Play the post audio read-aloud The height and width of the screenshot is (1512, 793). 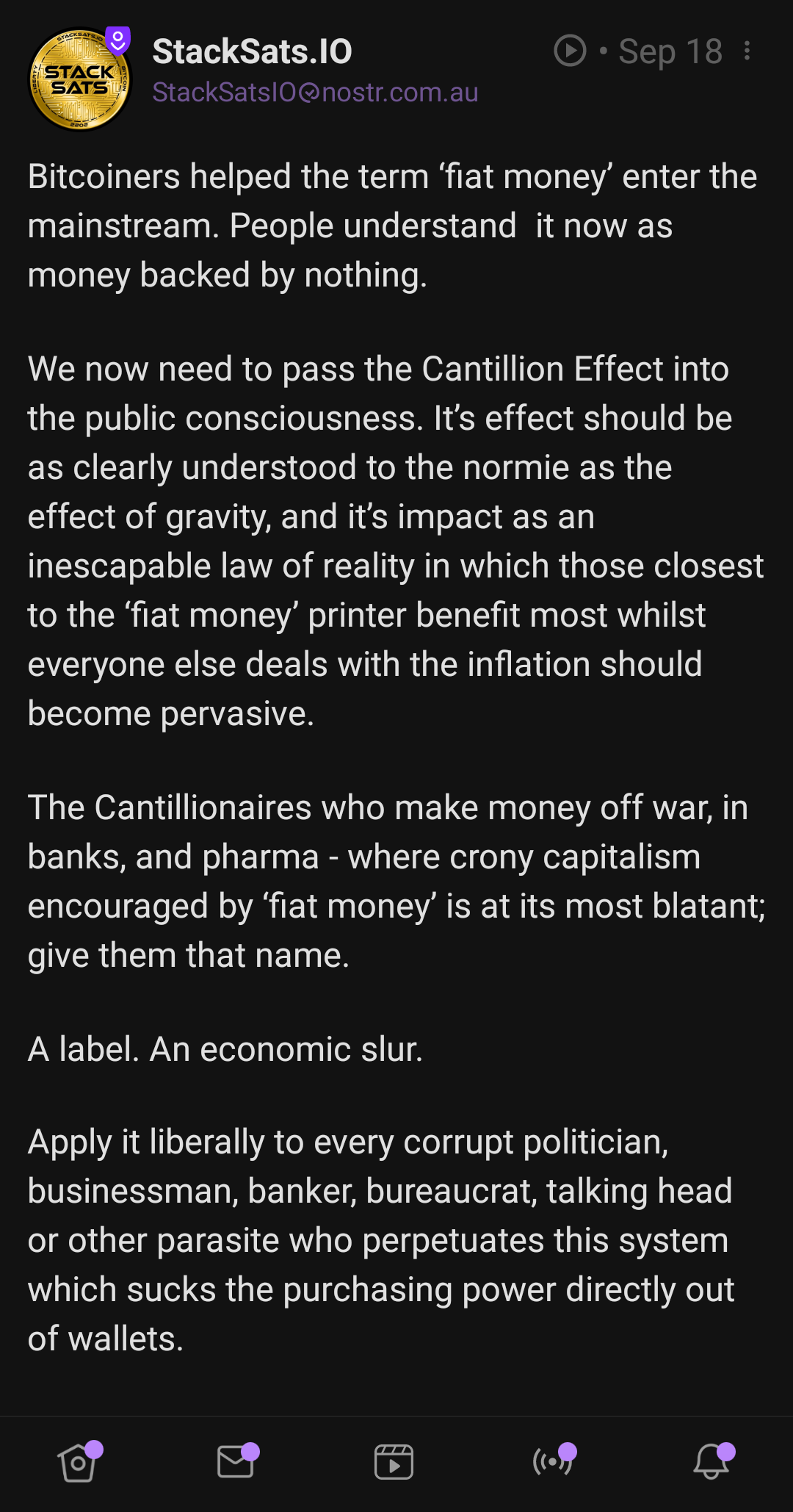tap(570, 51)
